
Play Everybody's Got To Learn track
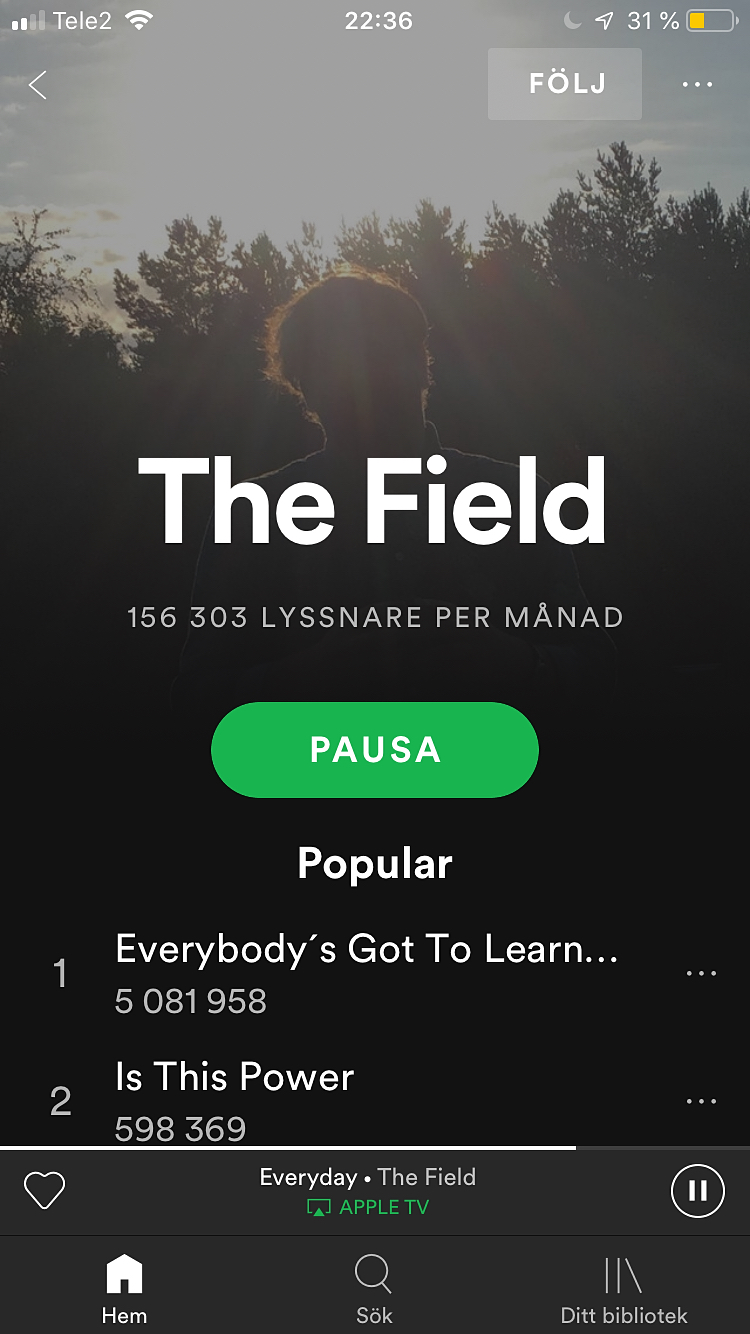coord(365,972)
